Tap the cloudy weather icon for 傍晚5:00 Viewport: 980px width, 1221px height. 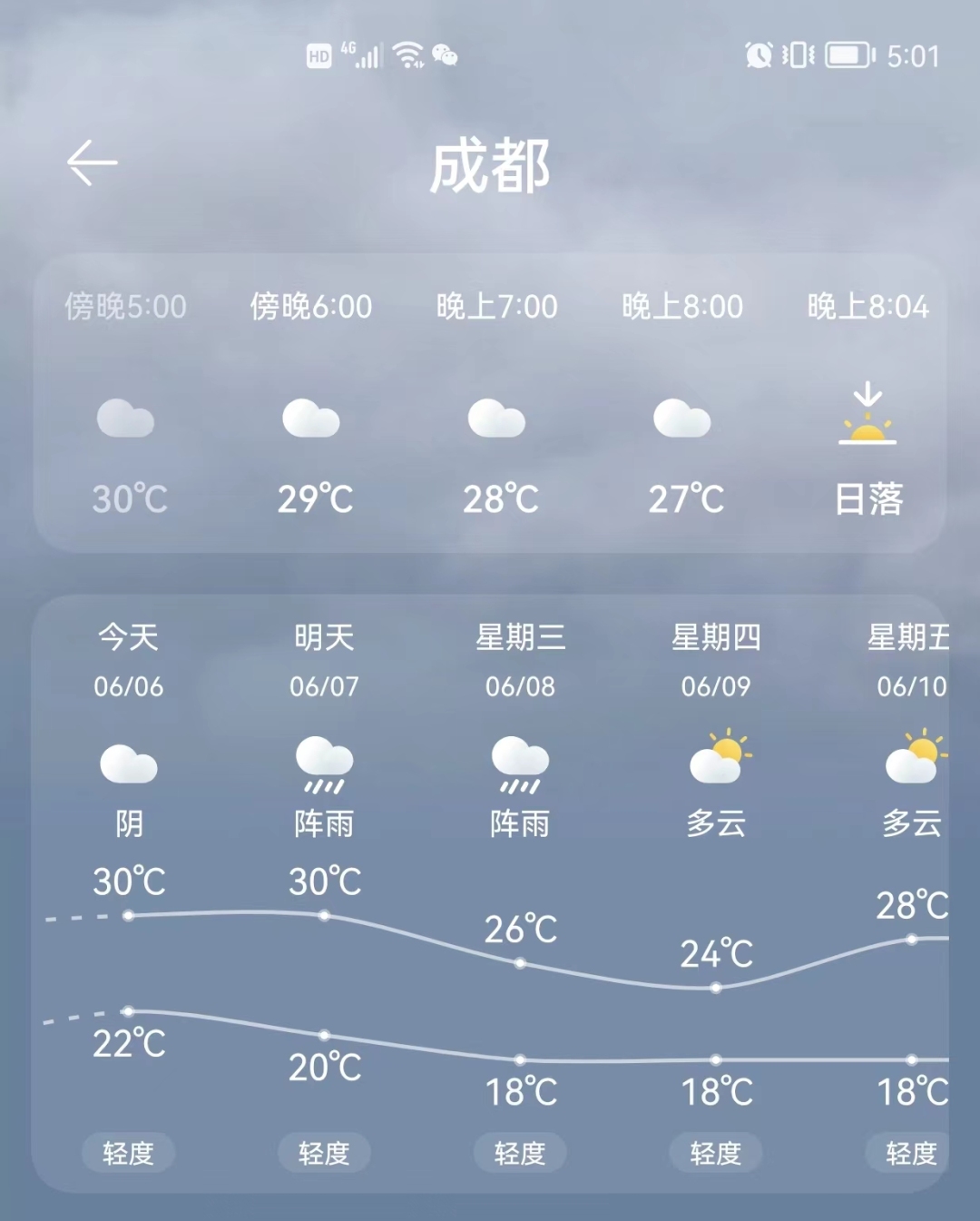tap(127, 419)
